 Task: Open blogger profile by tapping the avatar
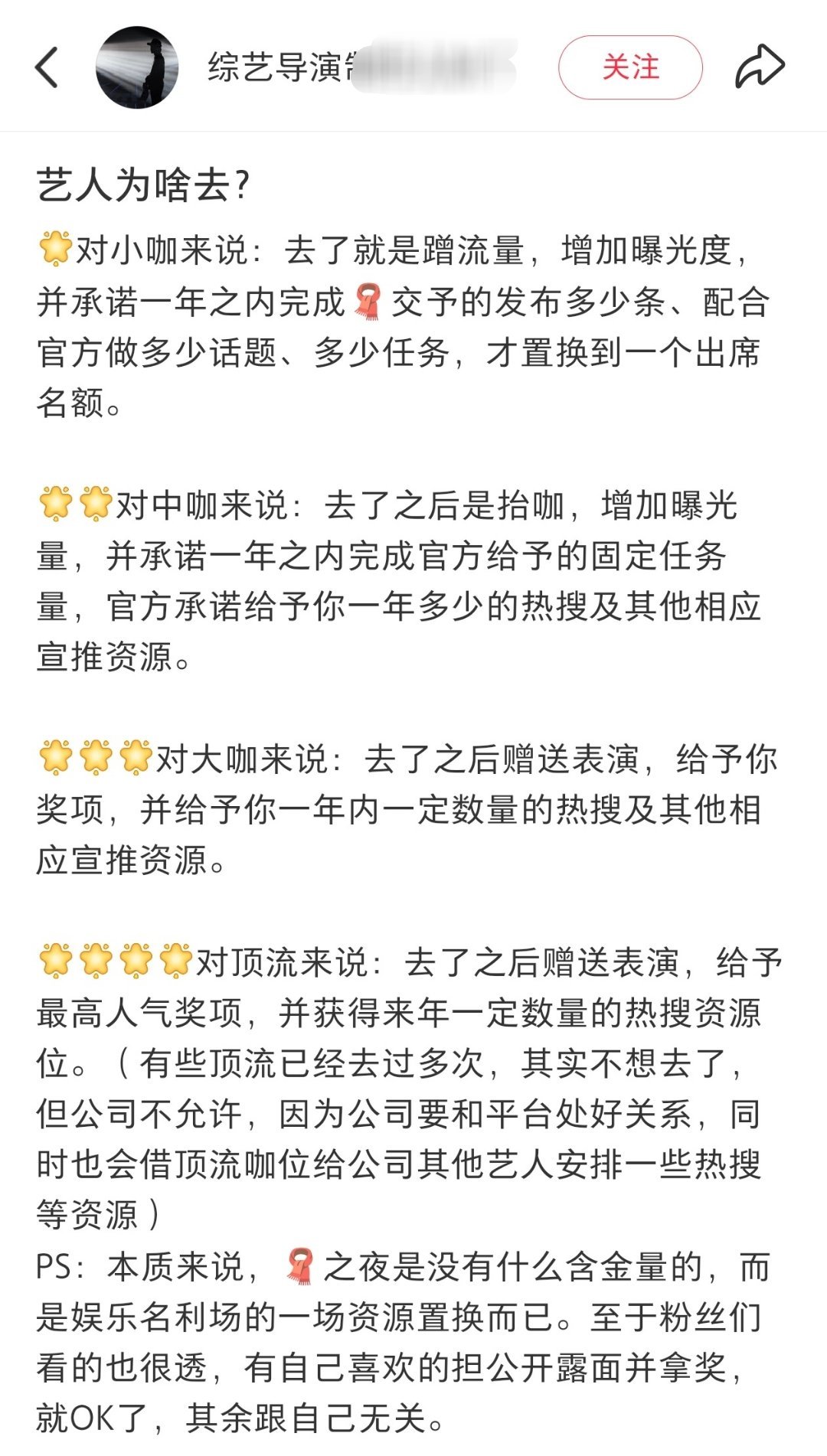138,67
